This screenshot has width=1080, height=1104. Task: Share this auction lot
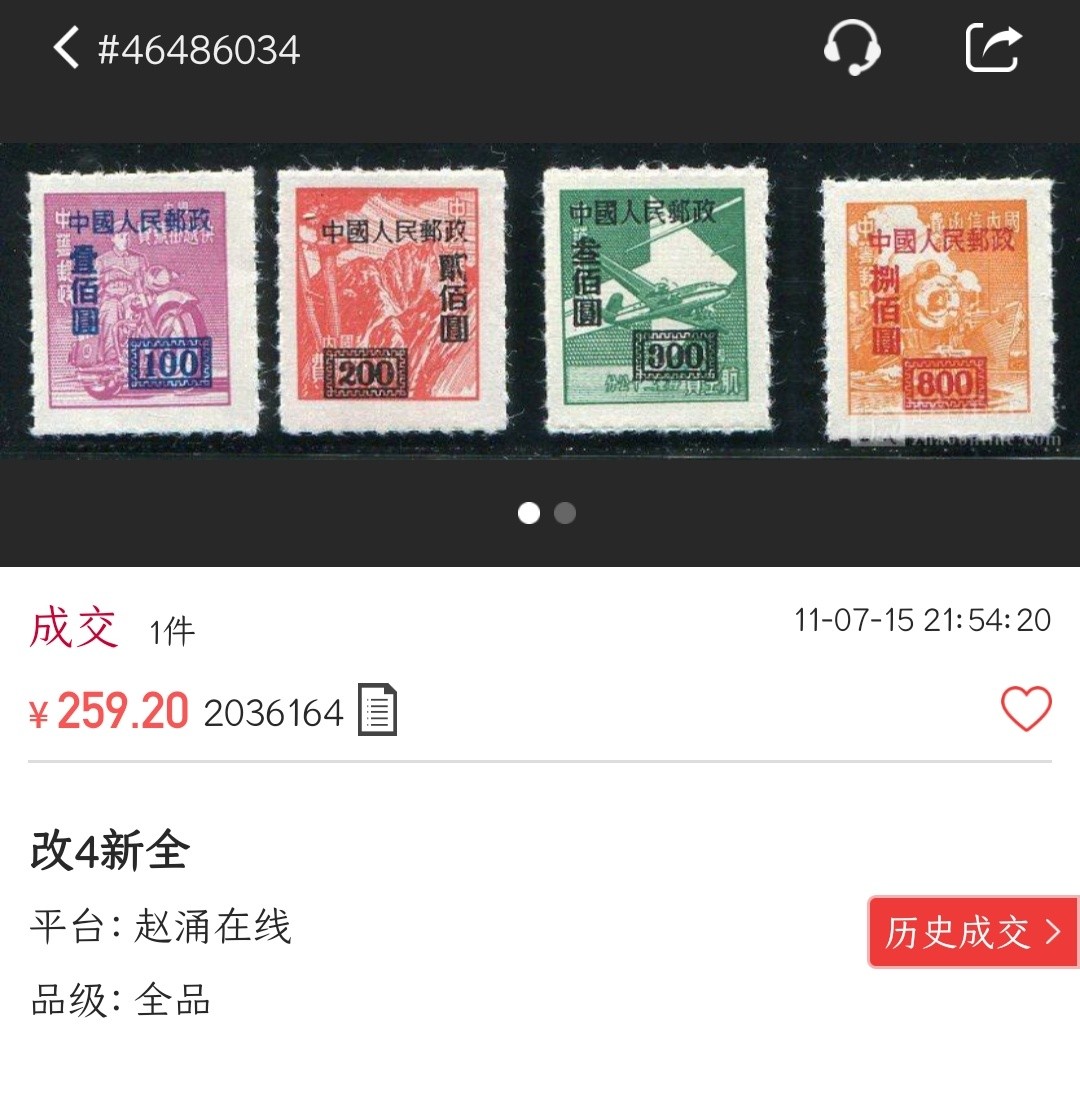click(993, 48)
